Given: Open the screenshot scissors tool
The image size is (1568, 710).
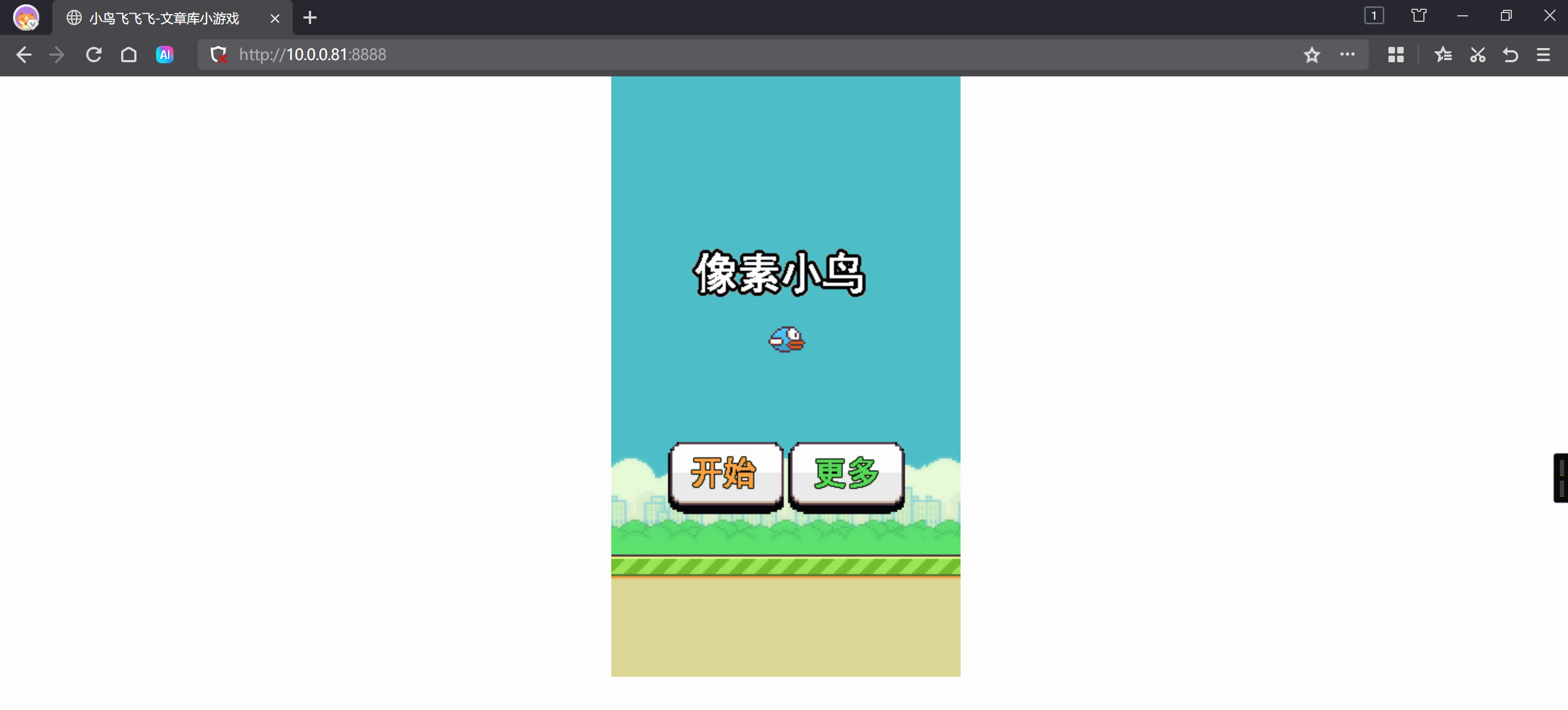Looking at the screenshot, I should pos(1477,55).
